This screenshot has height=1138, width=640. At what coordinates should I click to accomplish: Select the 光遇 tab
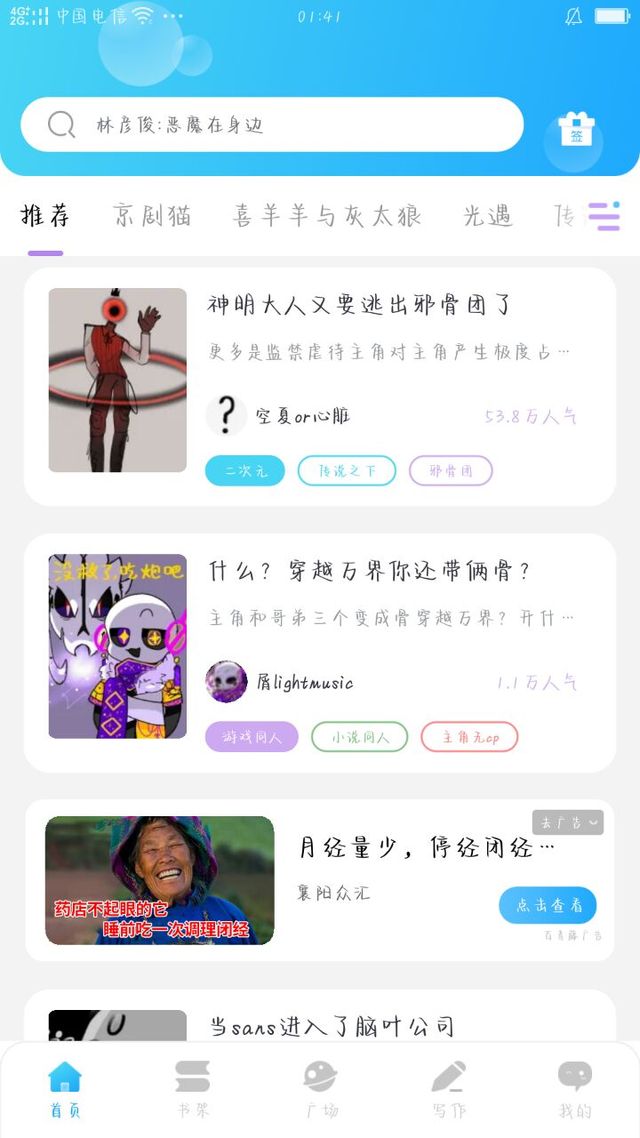point(488,216)
